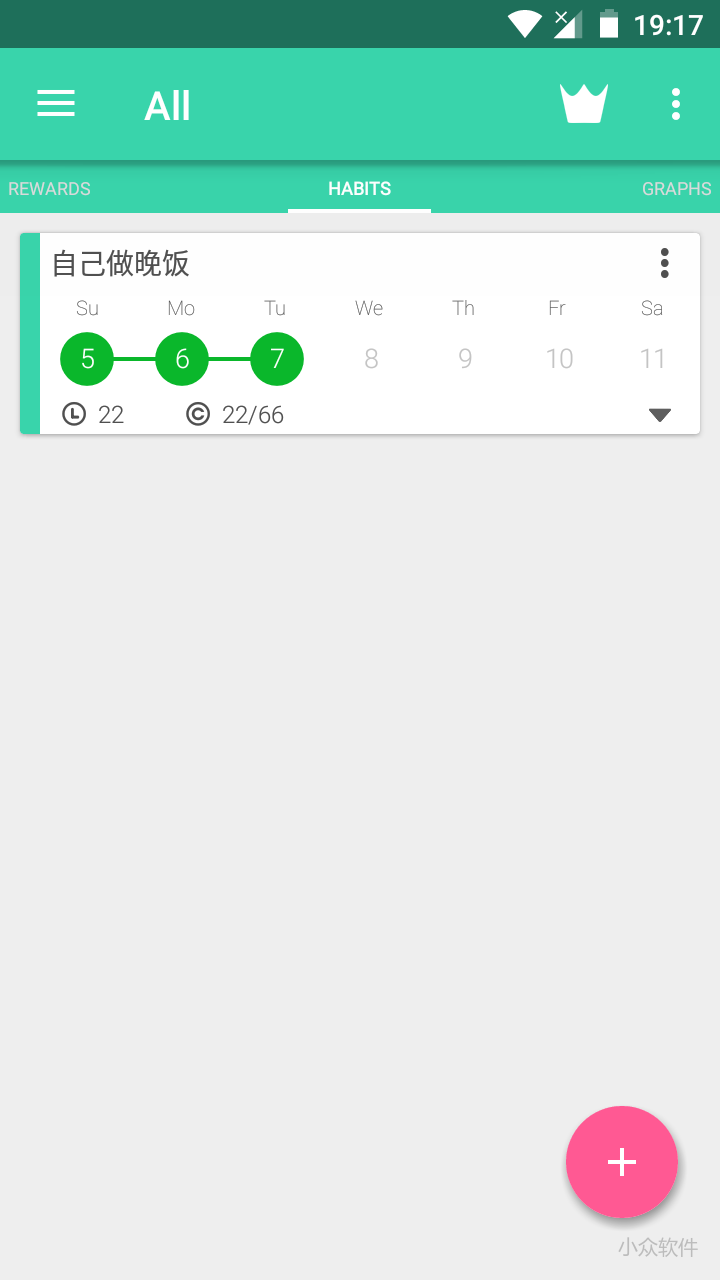Tap the pink plus button to add habit
Image resolution: width=720 pixels, height=1280 pixels.
[x=622, y=1162]
